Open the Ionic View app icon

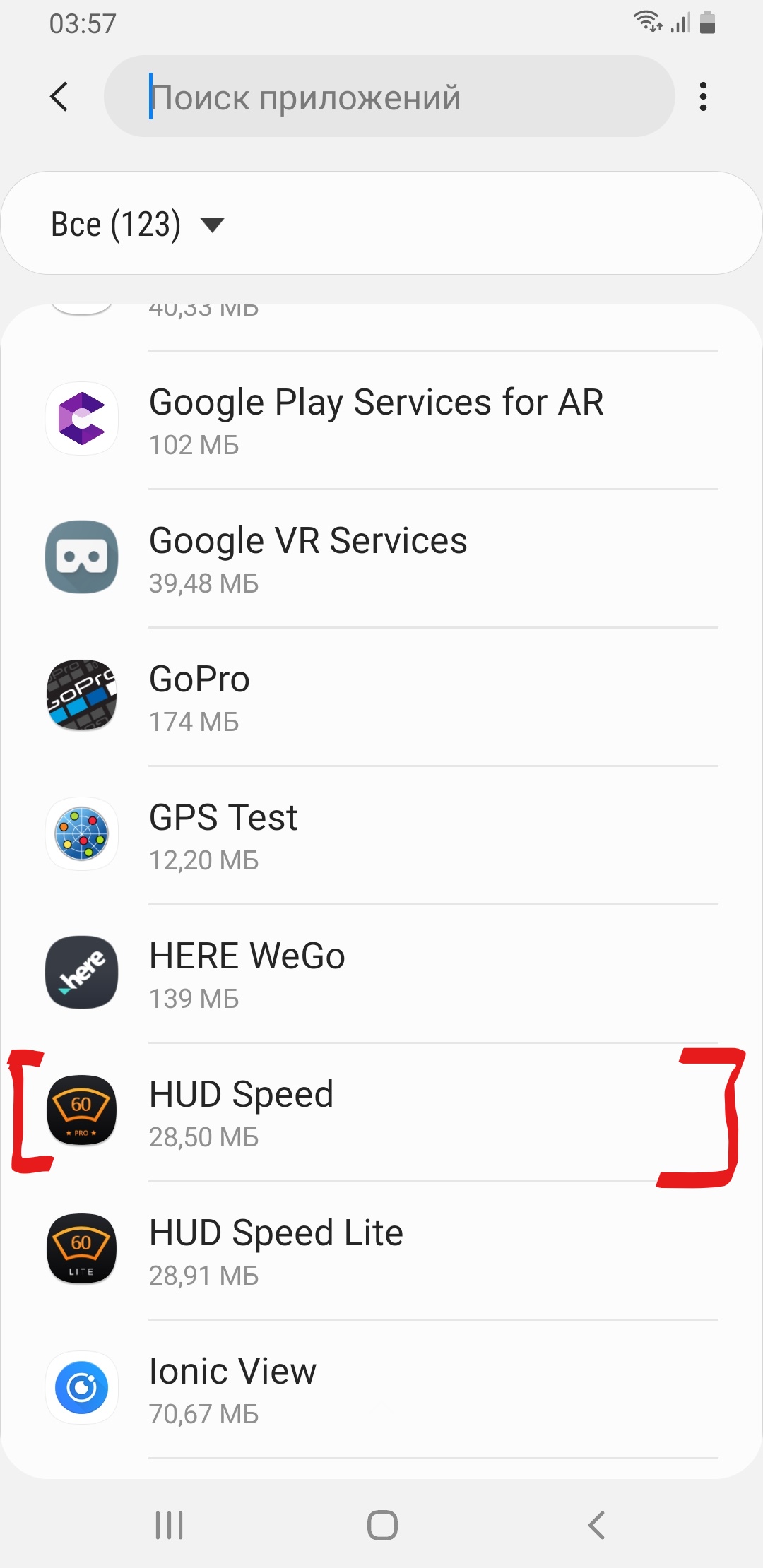[81, 1386]
